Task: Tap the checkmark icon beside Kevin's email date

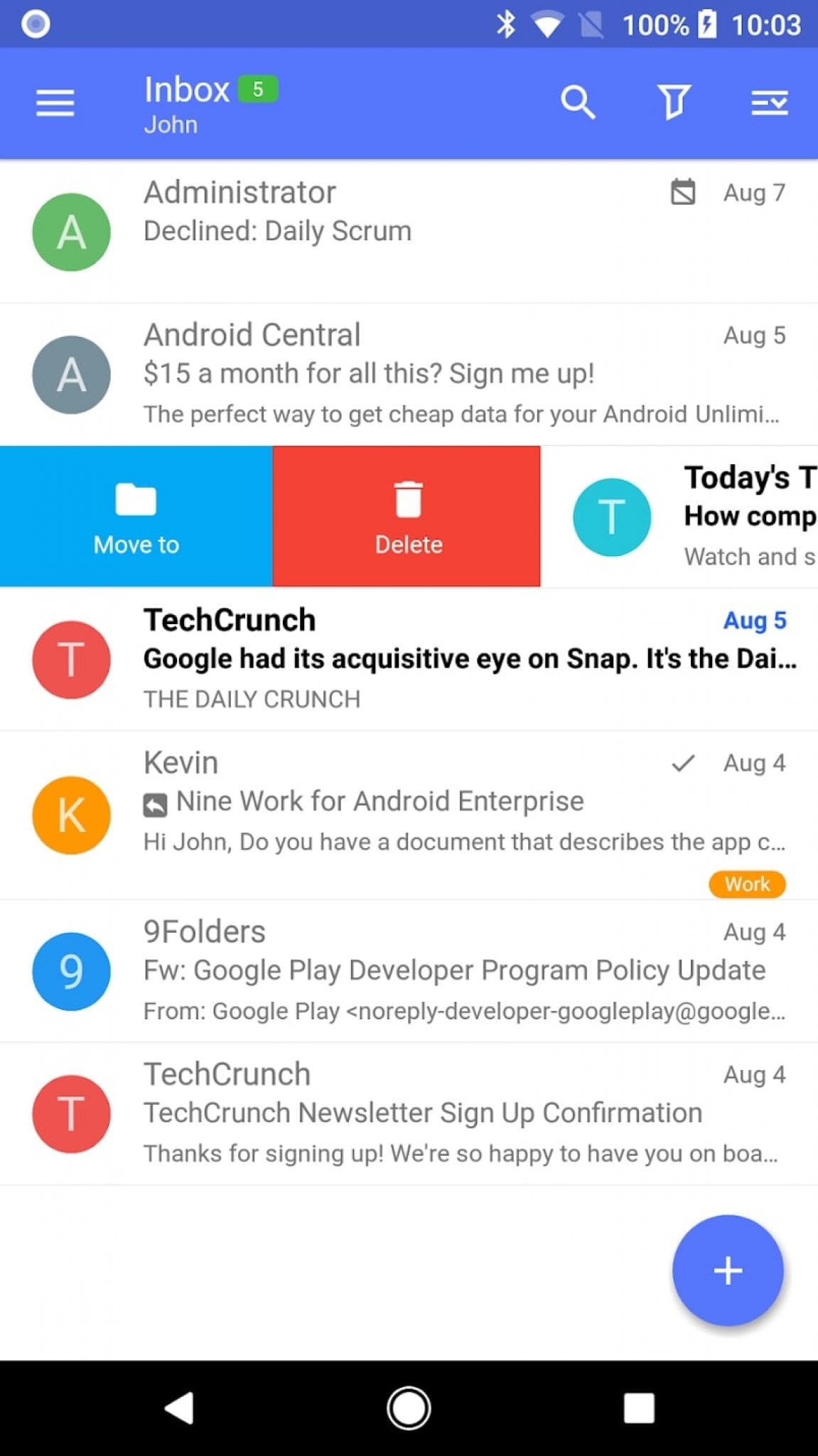Action: click(x=682, y=763)
